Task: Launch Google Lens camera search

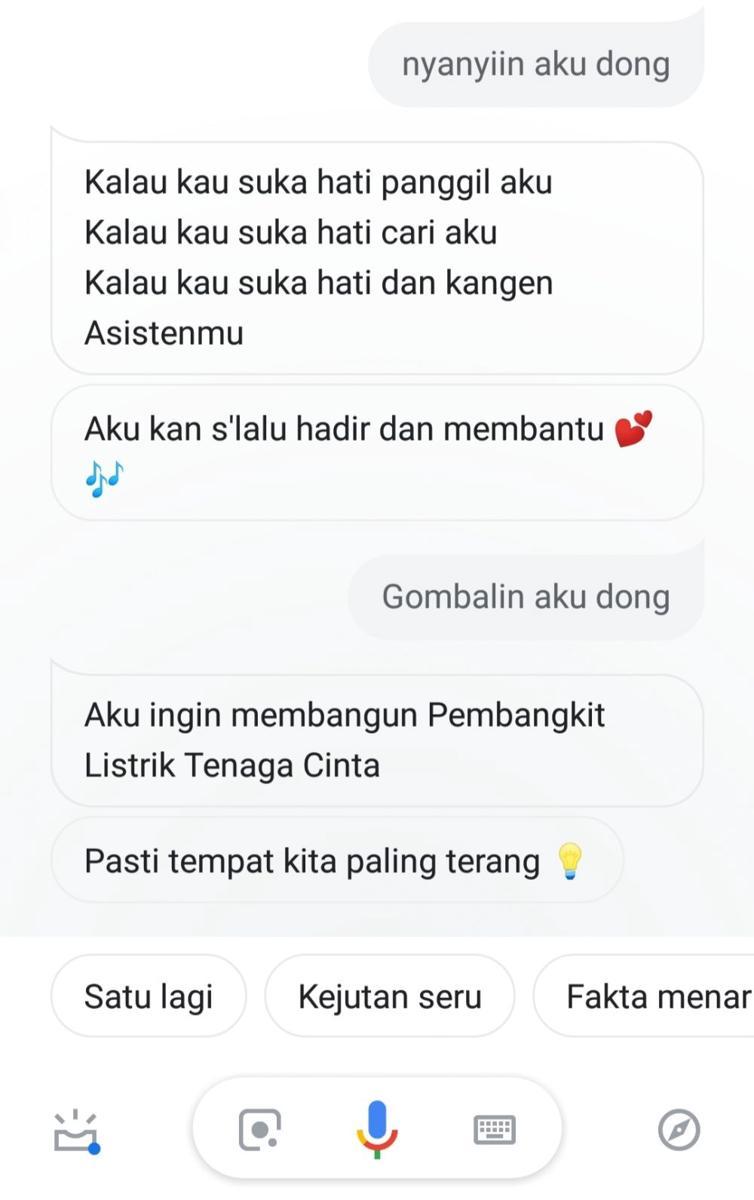Action: (x=259, y=1130)
